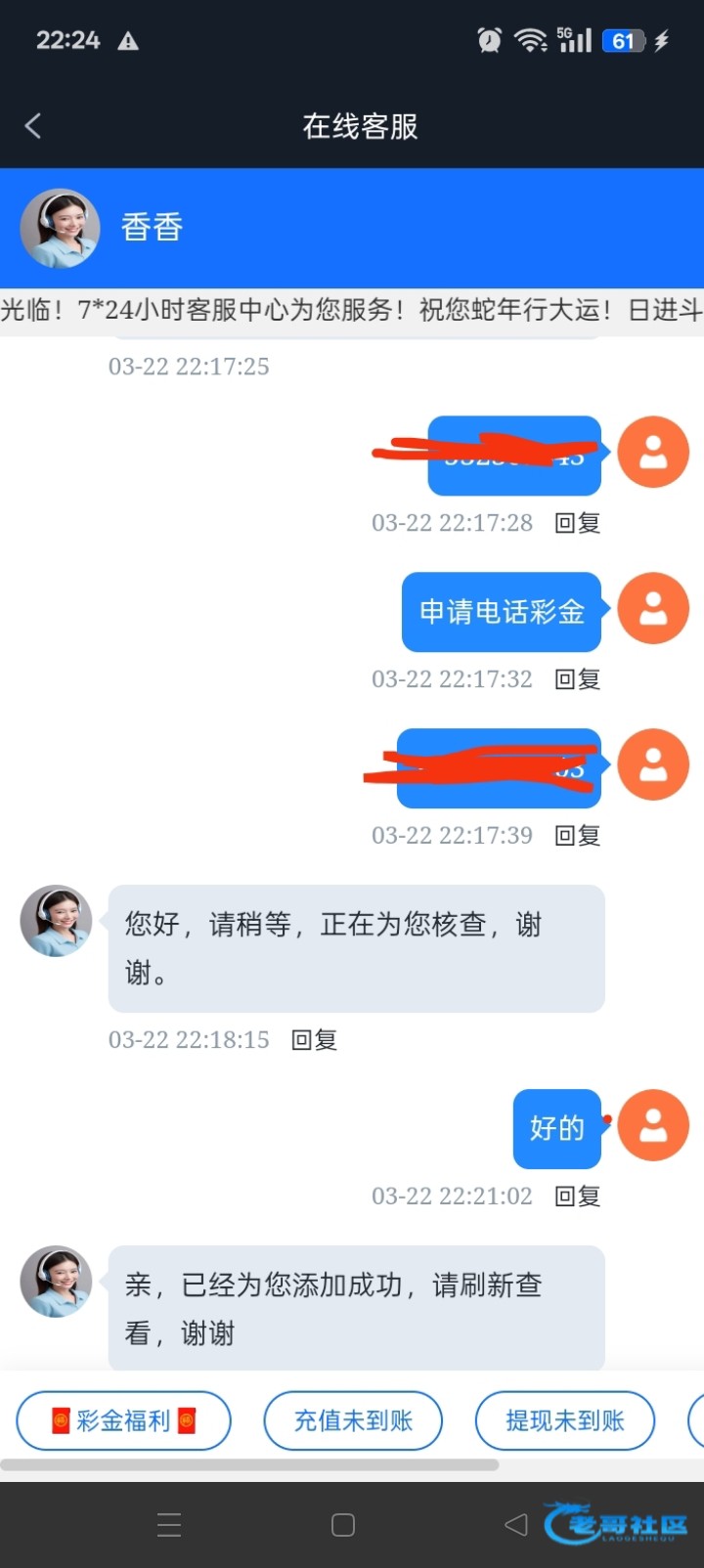Image resolution: width=704 pixels, height=1568 pixels.
Task: Reply to the message sent at 22:17:39
Action: [577, 836]
